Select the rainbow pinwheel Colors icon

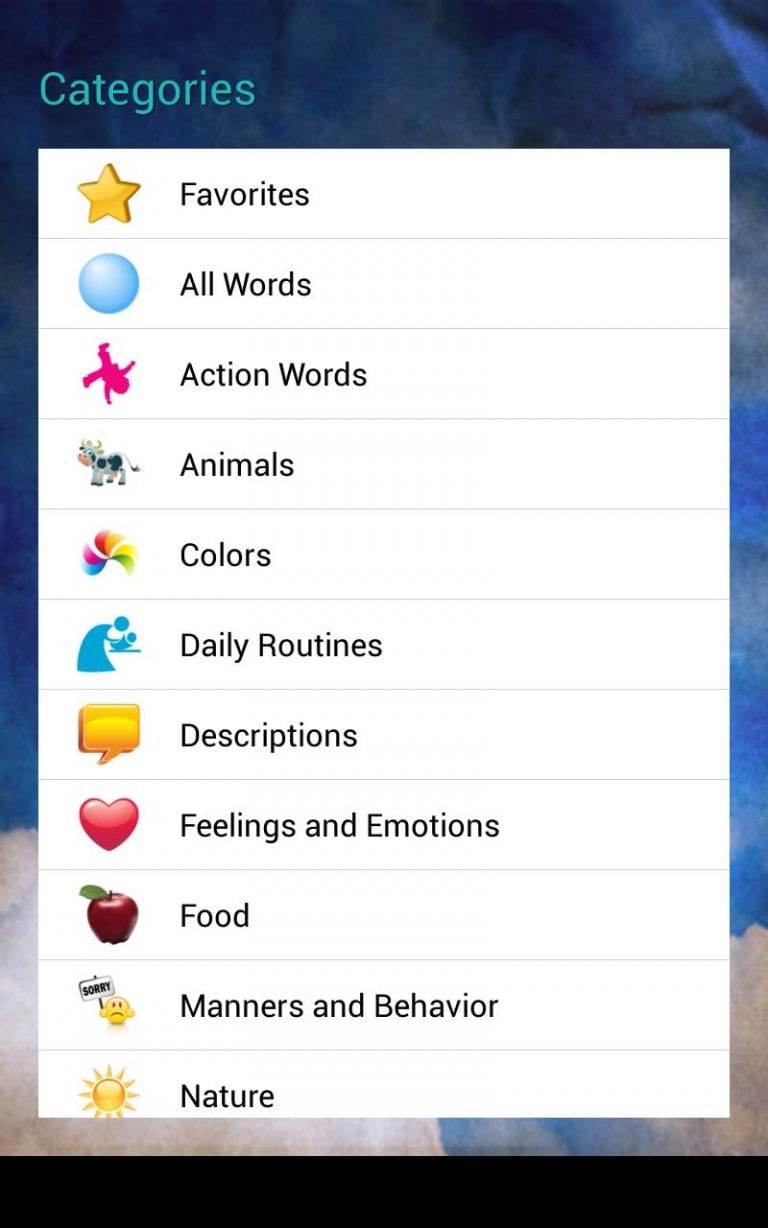(x=109, y=554)
